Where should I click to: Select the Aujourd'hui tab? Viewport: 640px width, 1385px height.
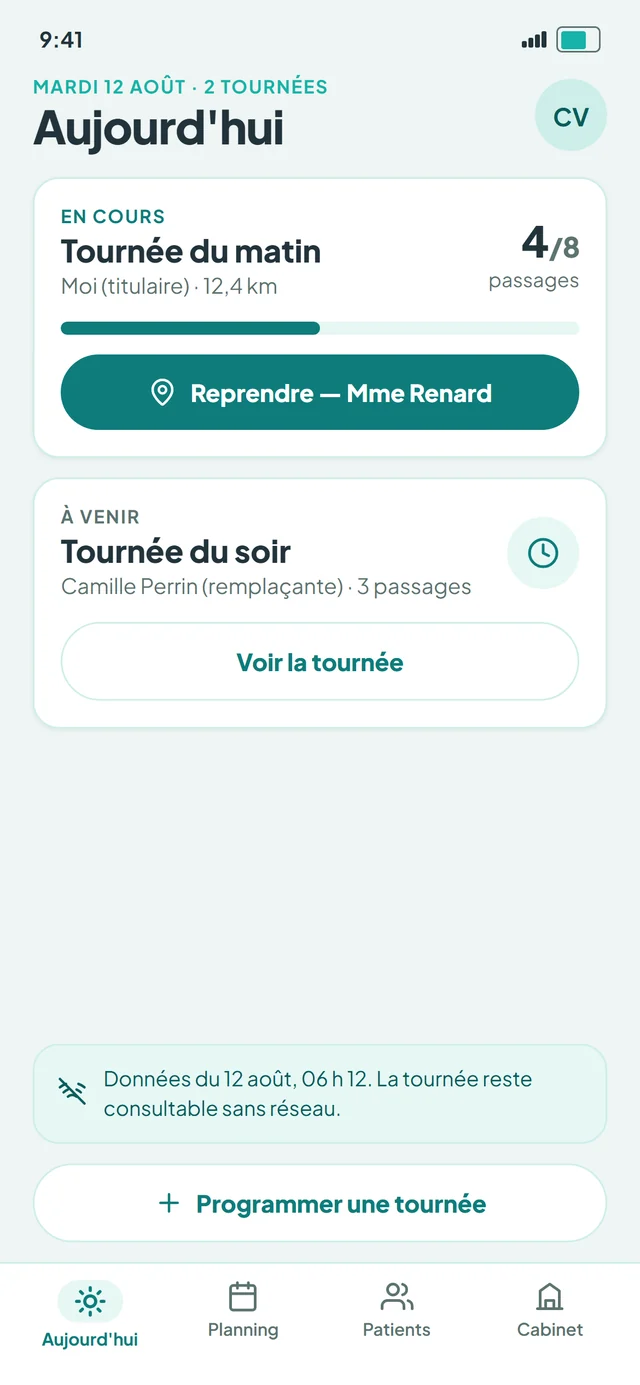tap(90, 1313)
